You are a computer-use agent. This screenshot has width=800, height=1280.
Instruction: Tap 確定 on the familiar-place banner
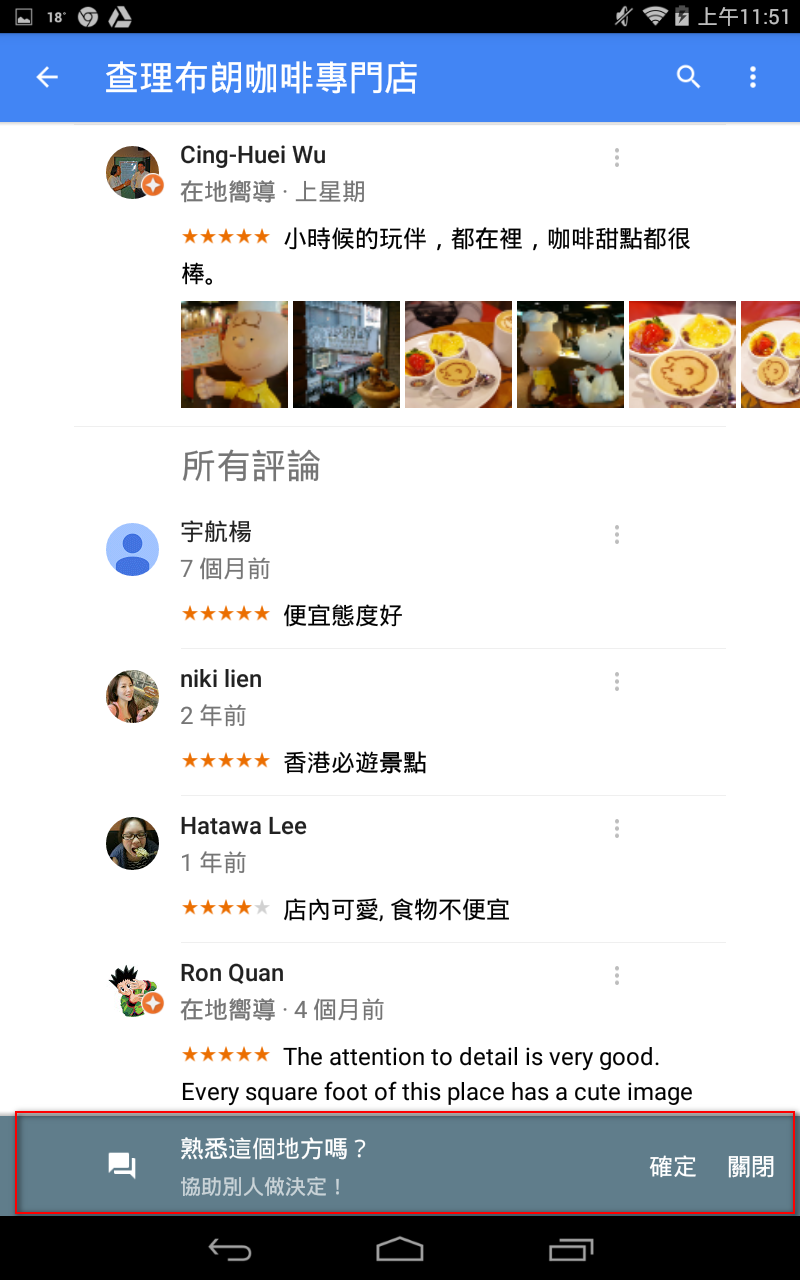coord(672,1166)
